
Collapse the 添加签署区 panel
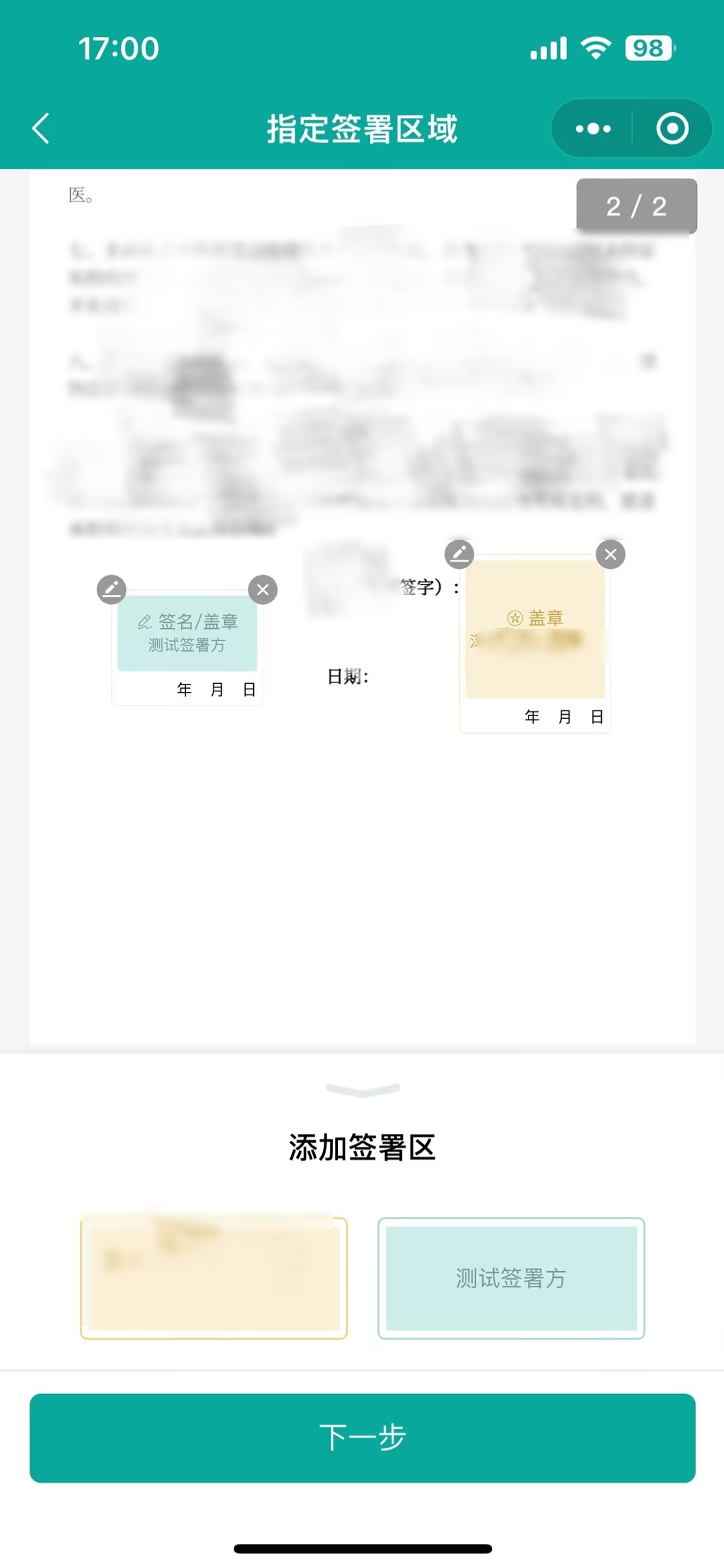pyautogui.click(x=362, y=1089)
